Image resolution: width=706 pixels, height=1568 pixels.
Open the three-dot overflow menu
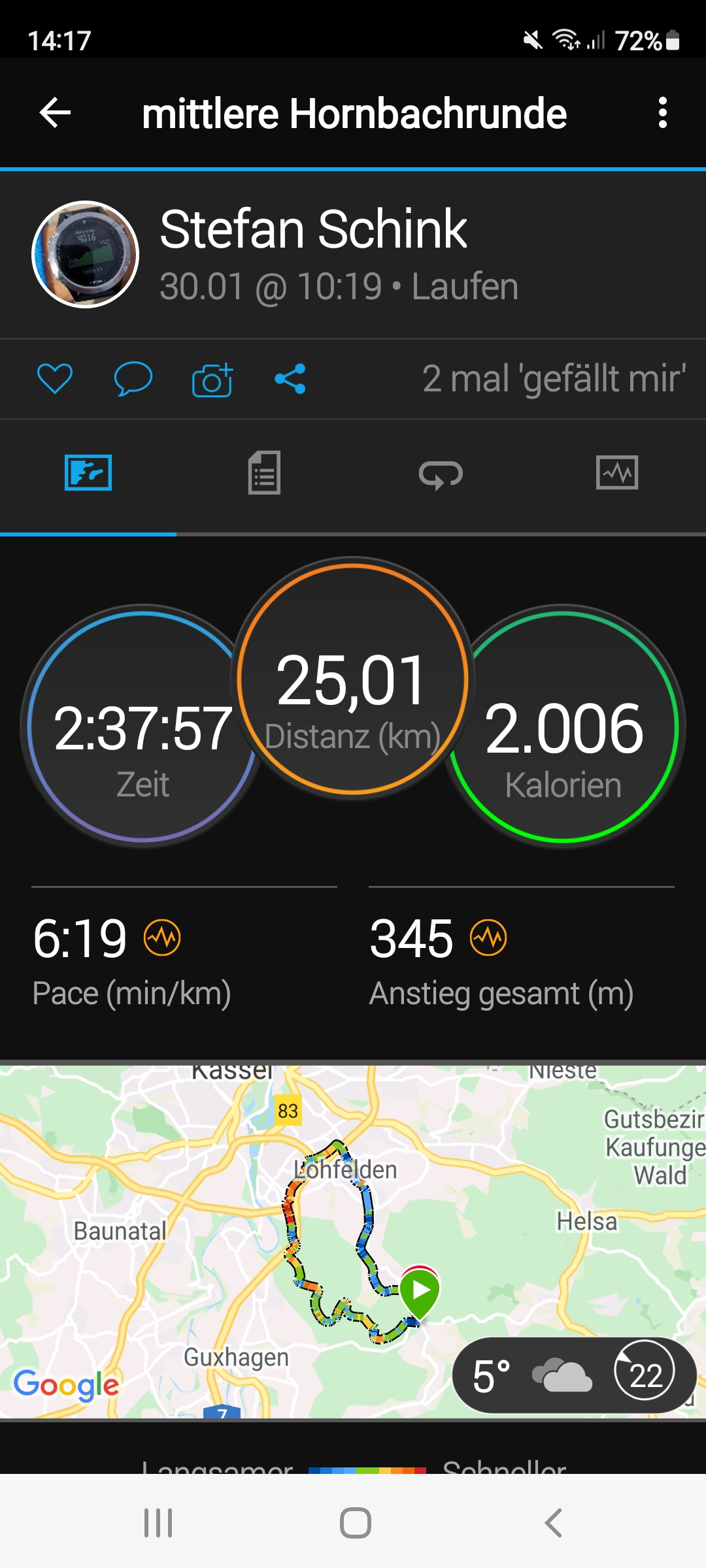tap(662, 113)
